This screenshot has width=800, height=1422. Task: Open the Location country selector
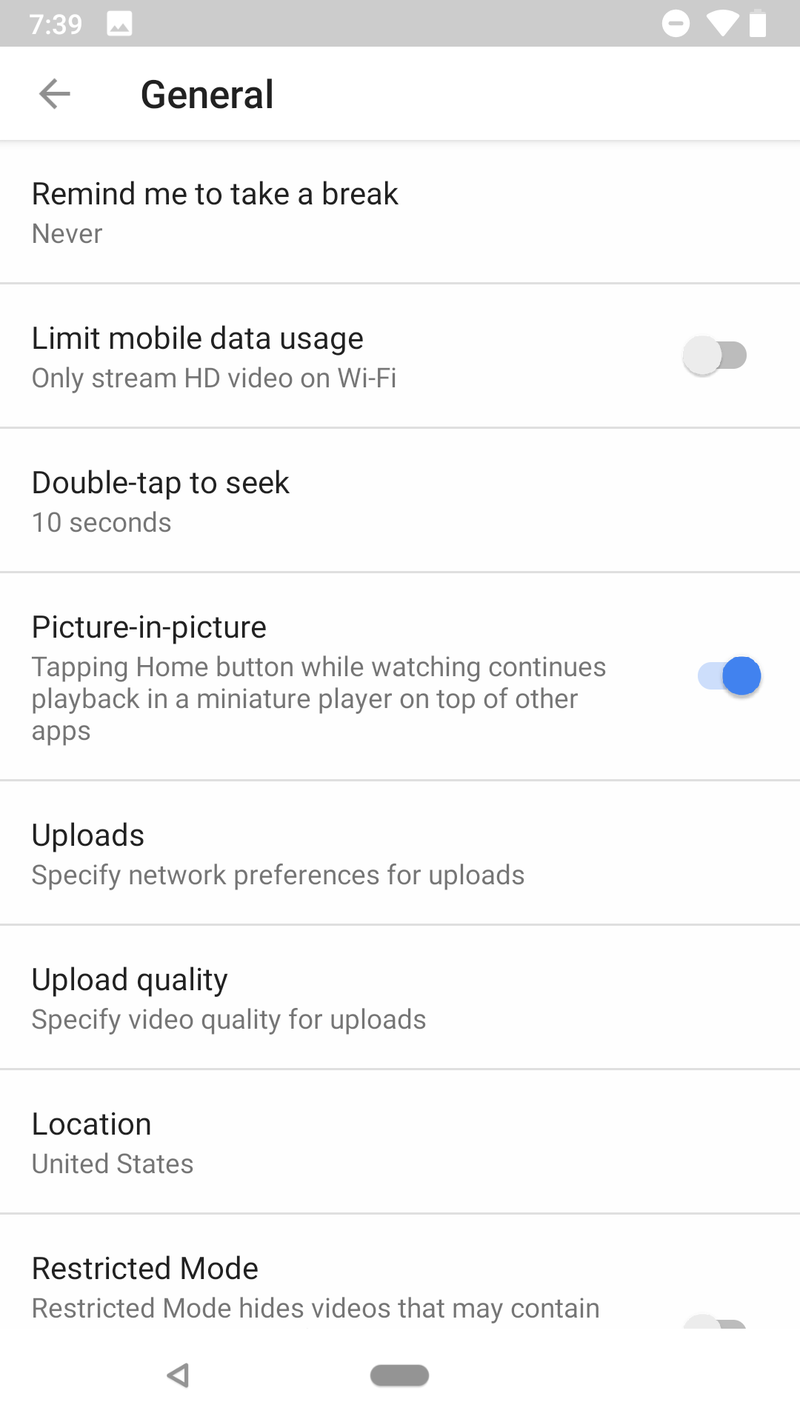[112, 1141]
